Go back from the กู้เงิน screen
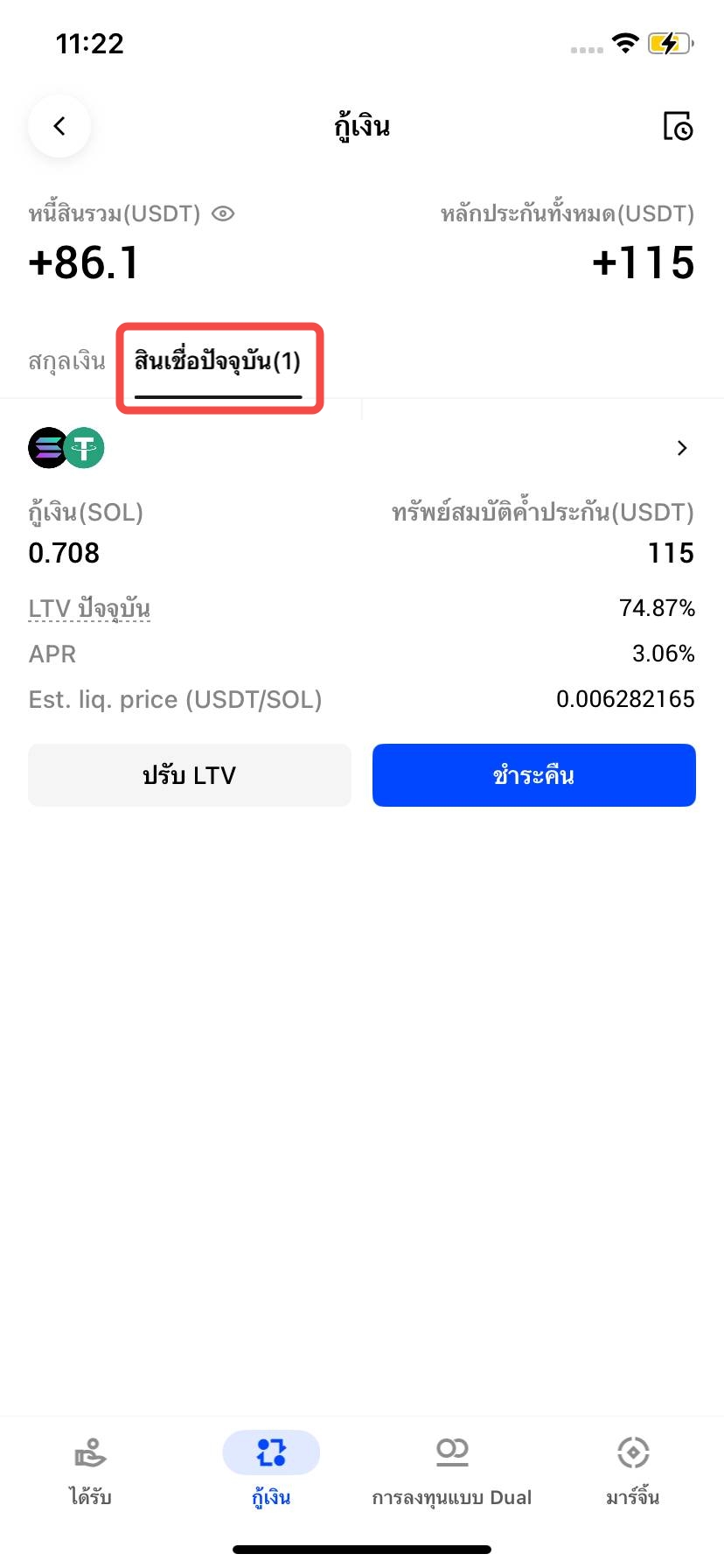Screen dimensions: 724x1568 pos(59,126)
